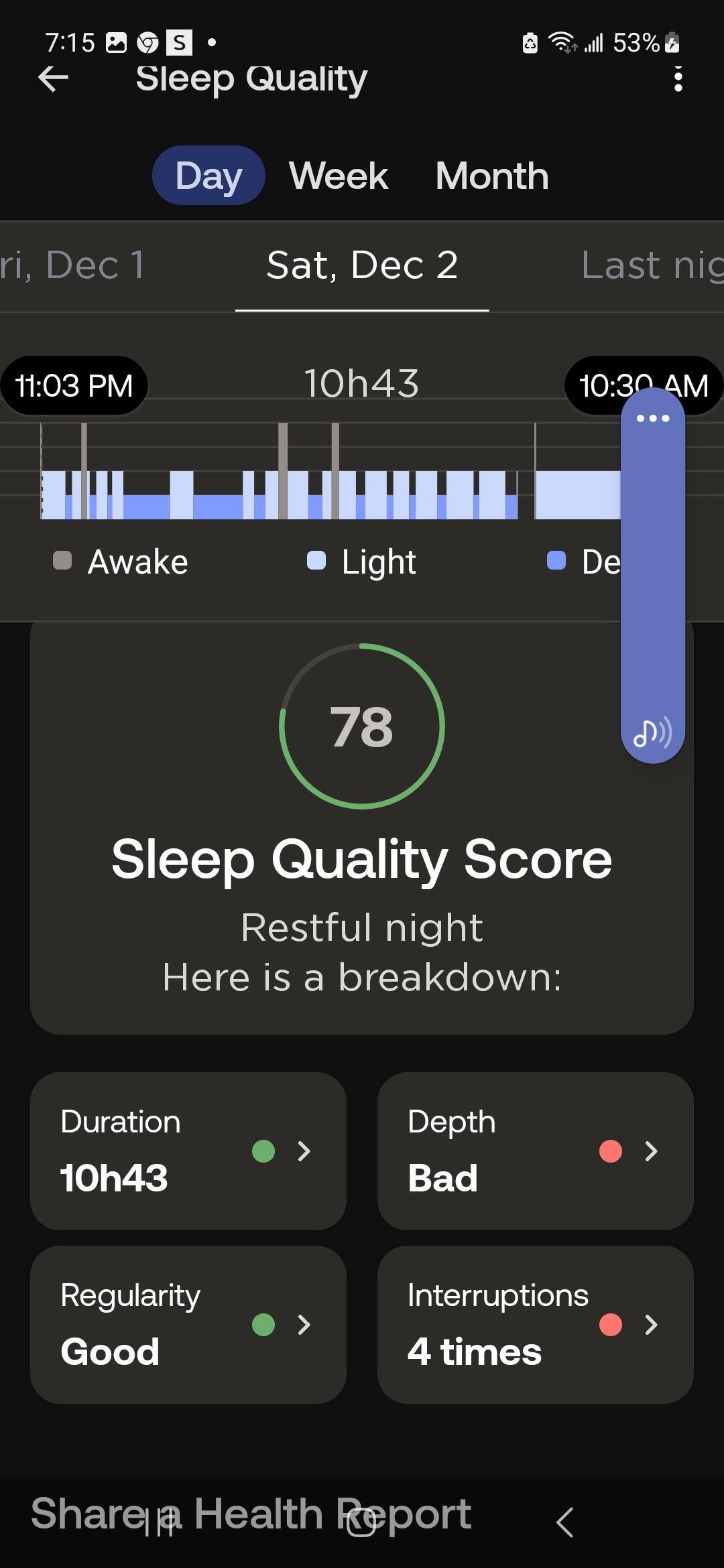Switch to the Month view
This screenshot has width=724, height=1568.
tap(492, 176)
